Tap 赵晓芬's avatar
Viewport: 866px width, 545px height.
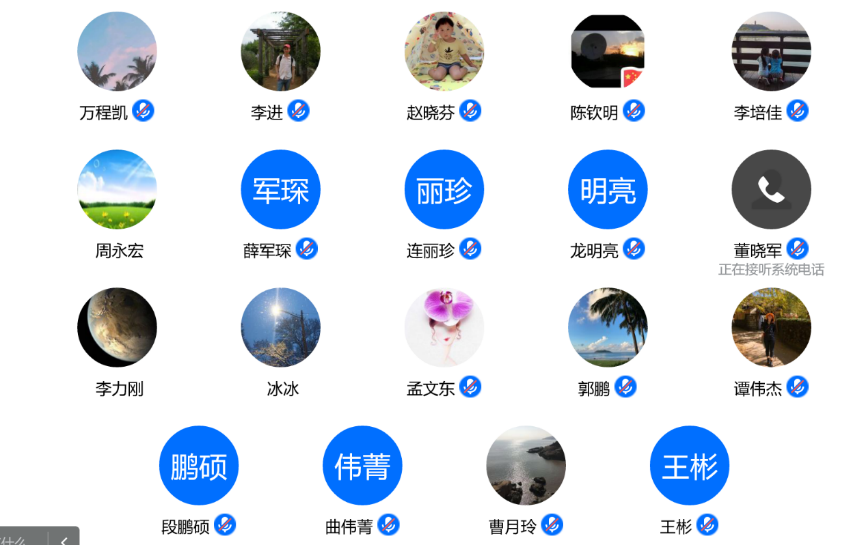(x=444, y=51)
